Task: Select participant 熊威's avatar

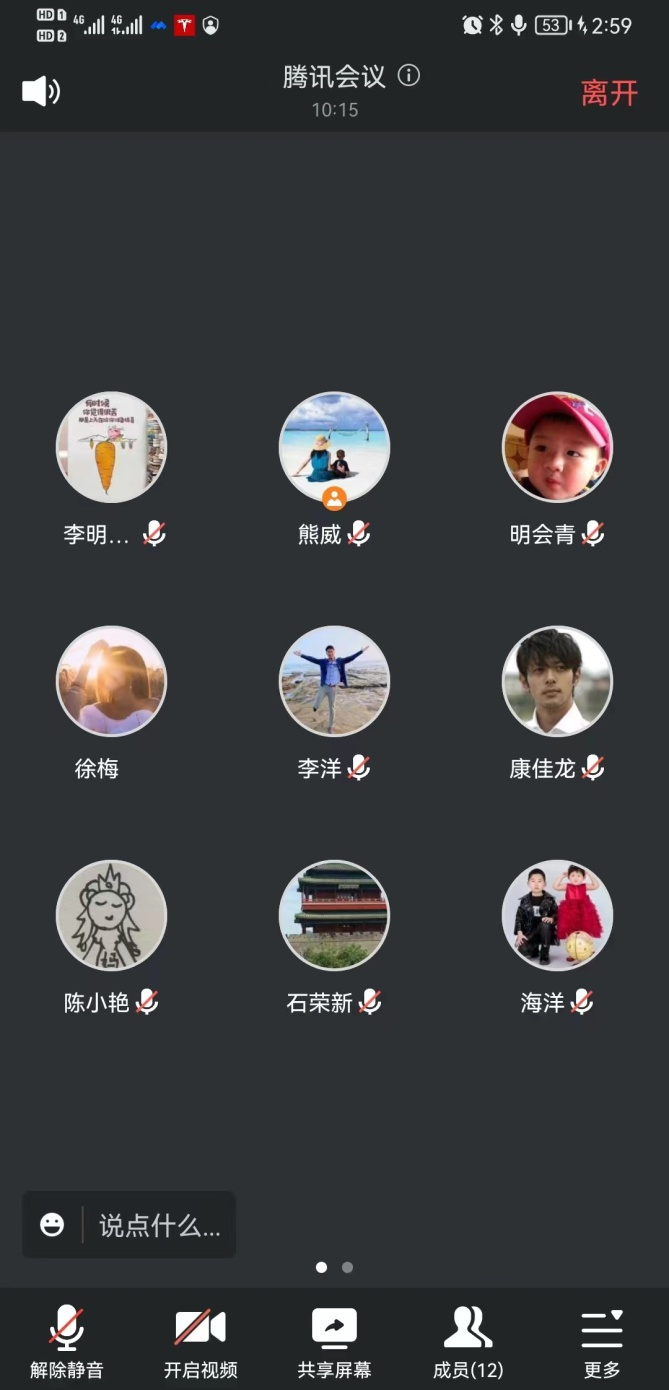Action: click(334, 447)
